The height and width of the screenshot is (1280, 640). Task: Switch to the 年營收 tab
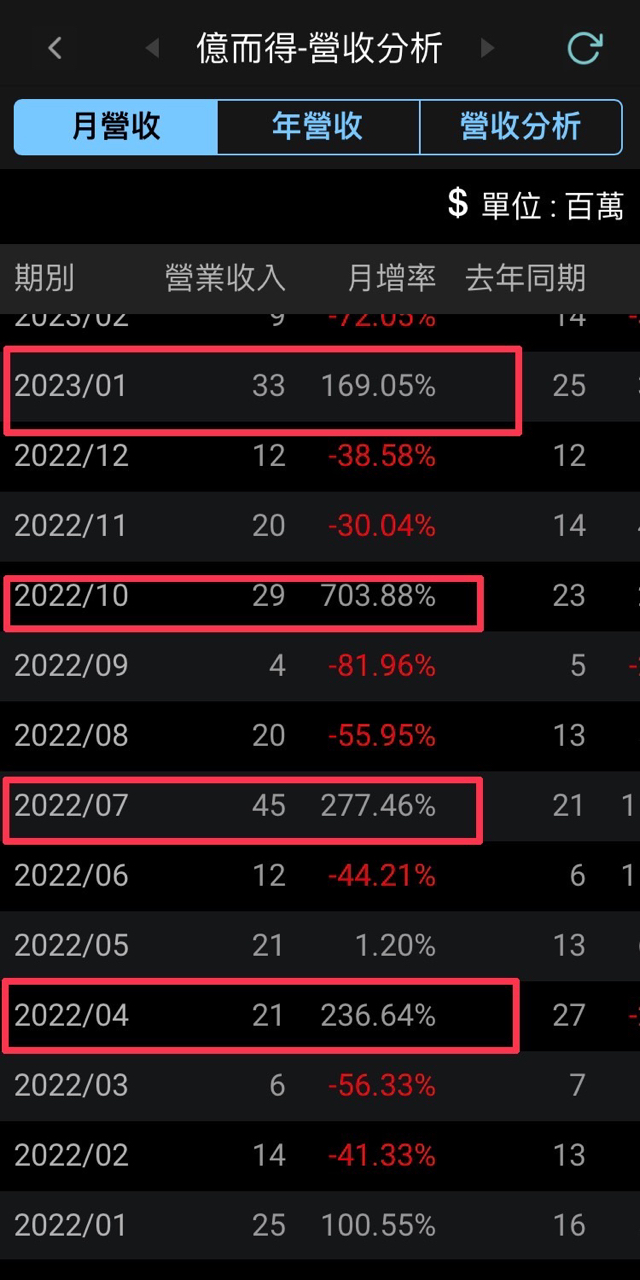coord(318,127)
